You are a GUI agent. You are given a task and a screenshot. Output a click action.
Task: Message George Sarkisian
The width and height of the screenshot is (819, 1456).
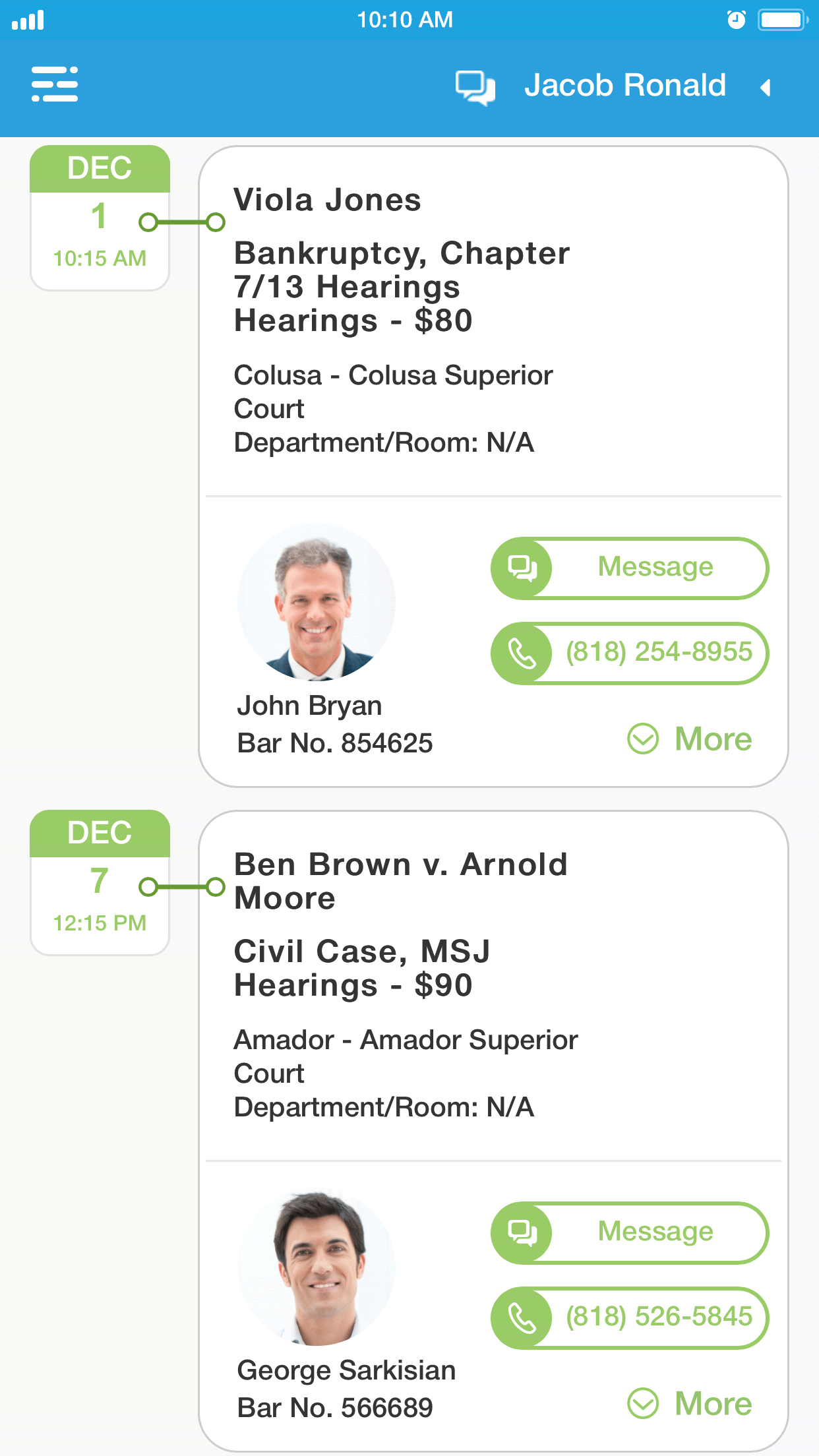click(630, 1232)
